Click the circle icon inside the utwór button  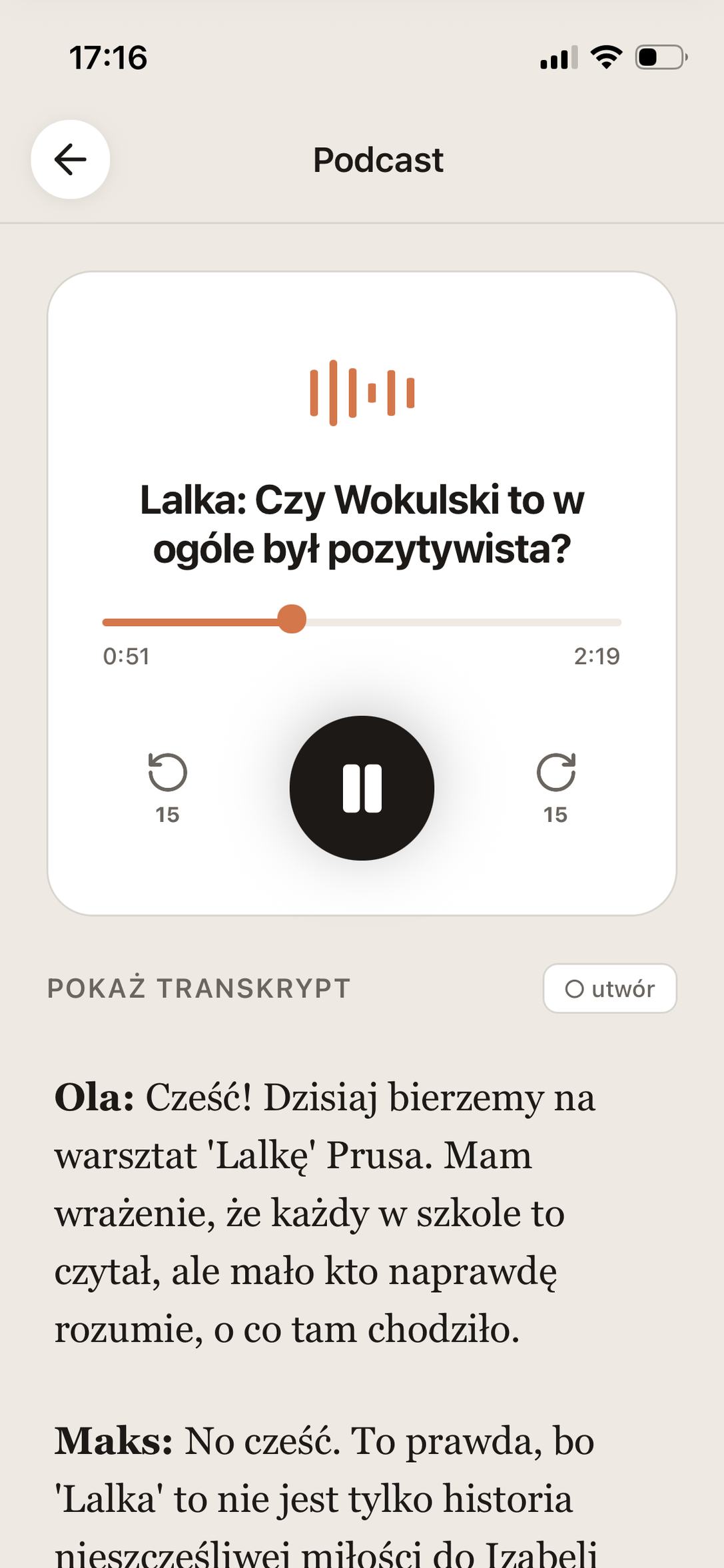click(575, 989)
